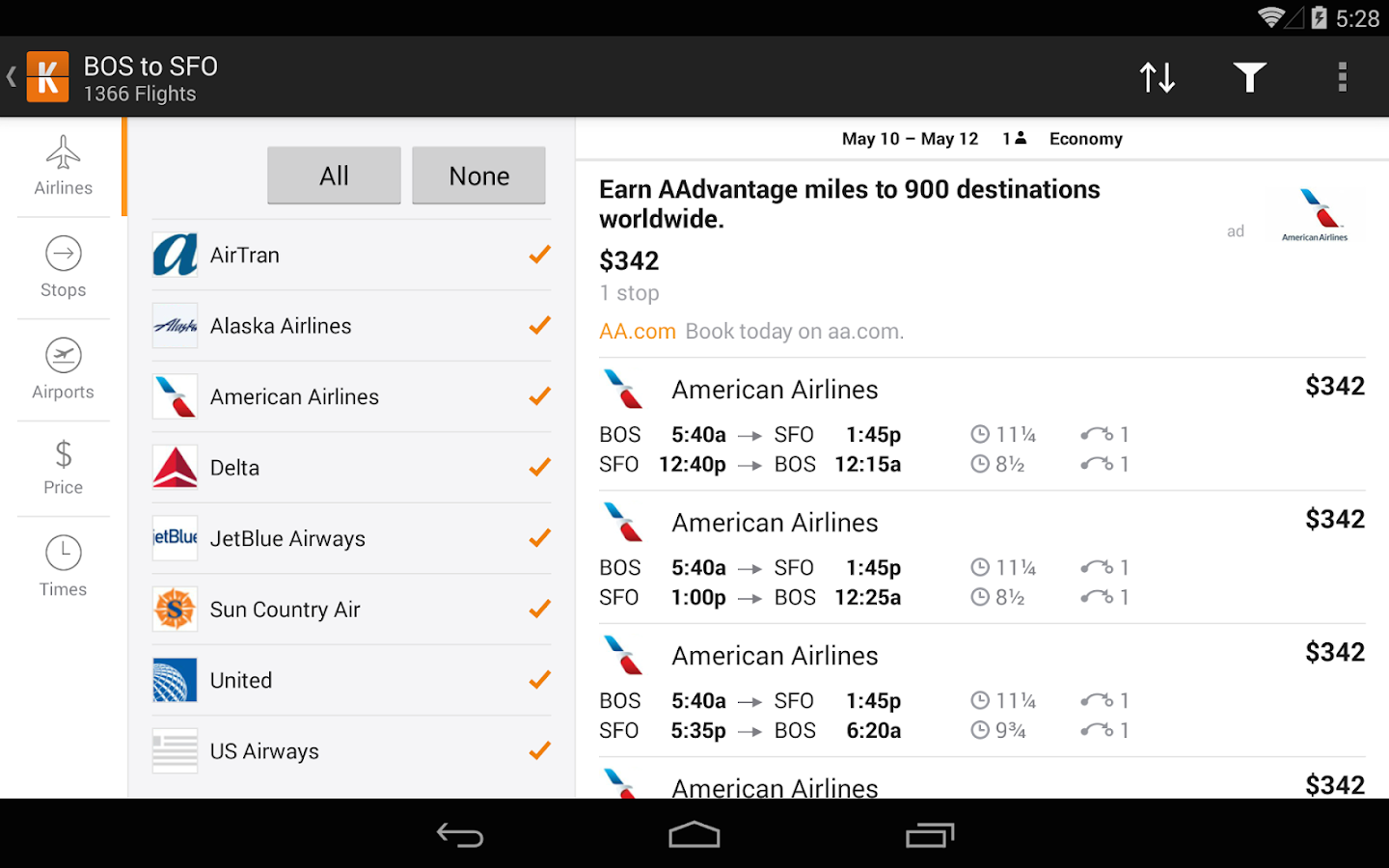Select None to deselect airlines
The width and height of the screenshot is (1389, 868).
click(478, 176)
